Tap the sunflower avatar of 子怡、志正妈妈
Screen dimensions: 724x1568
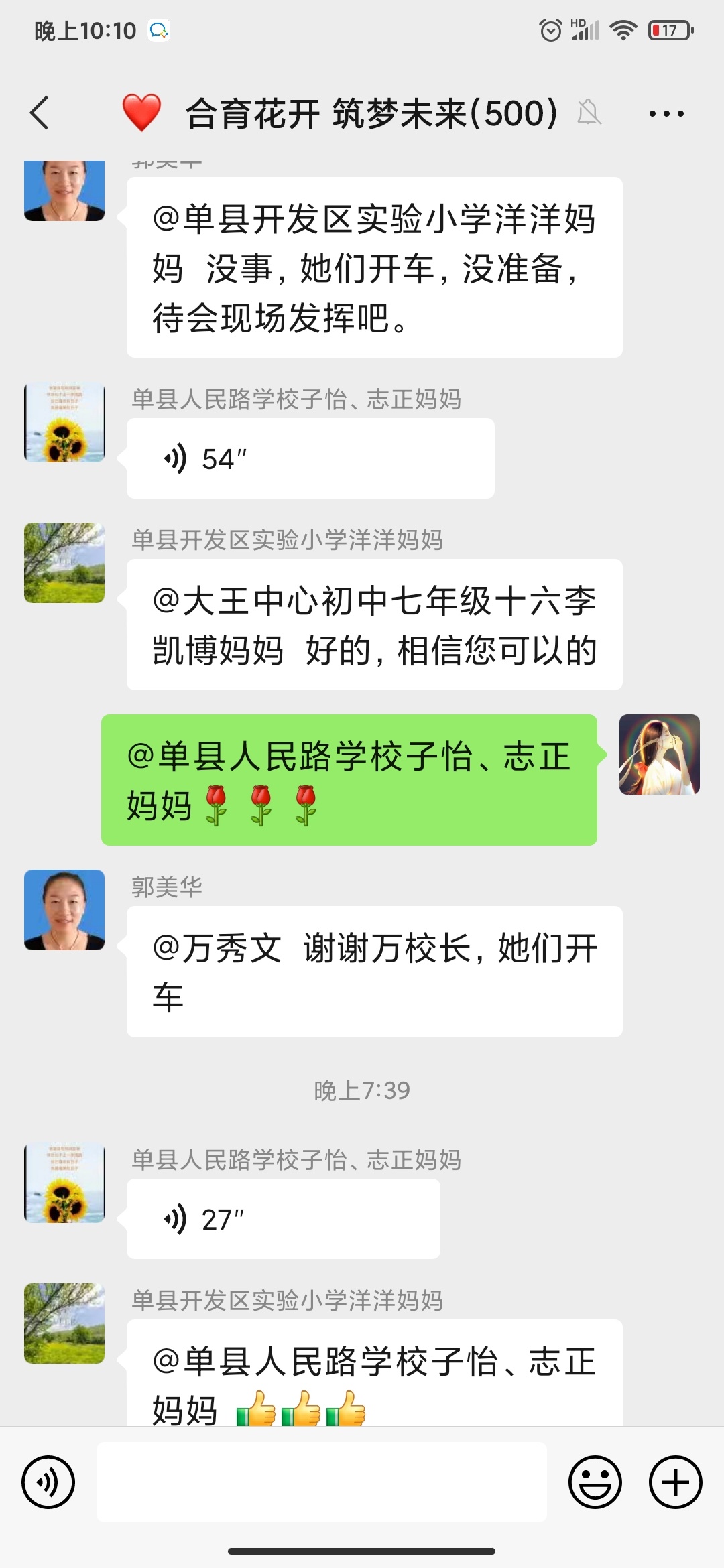(x=64, y=421)
